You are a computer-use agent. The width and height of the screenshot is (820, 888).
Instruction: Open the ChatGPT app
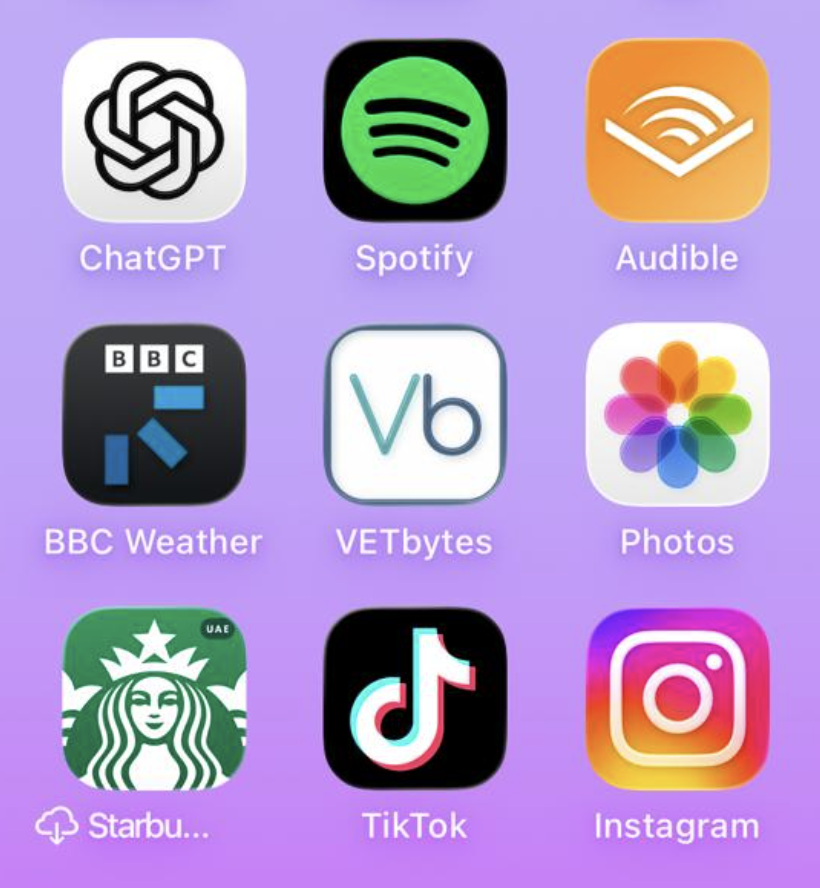[154, 129]
